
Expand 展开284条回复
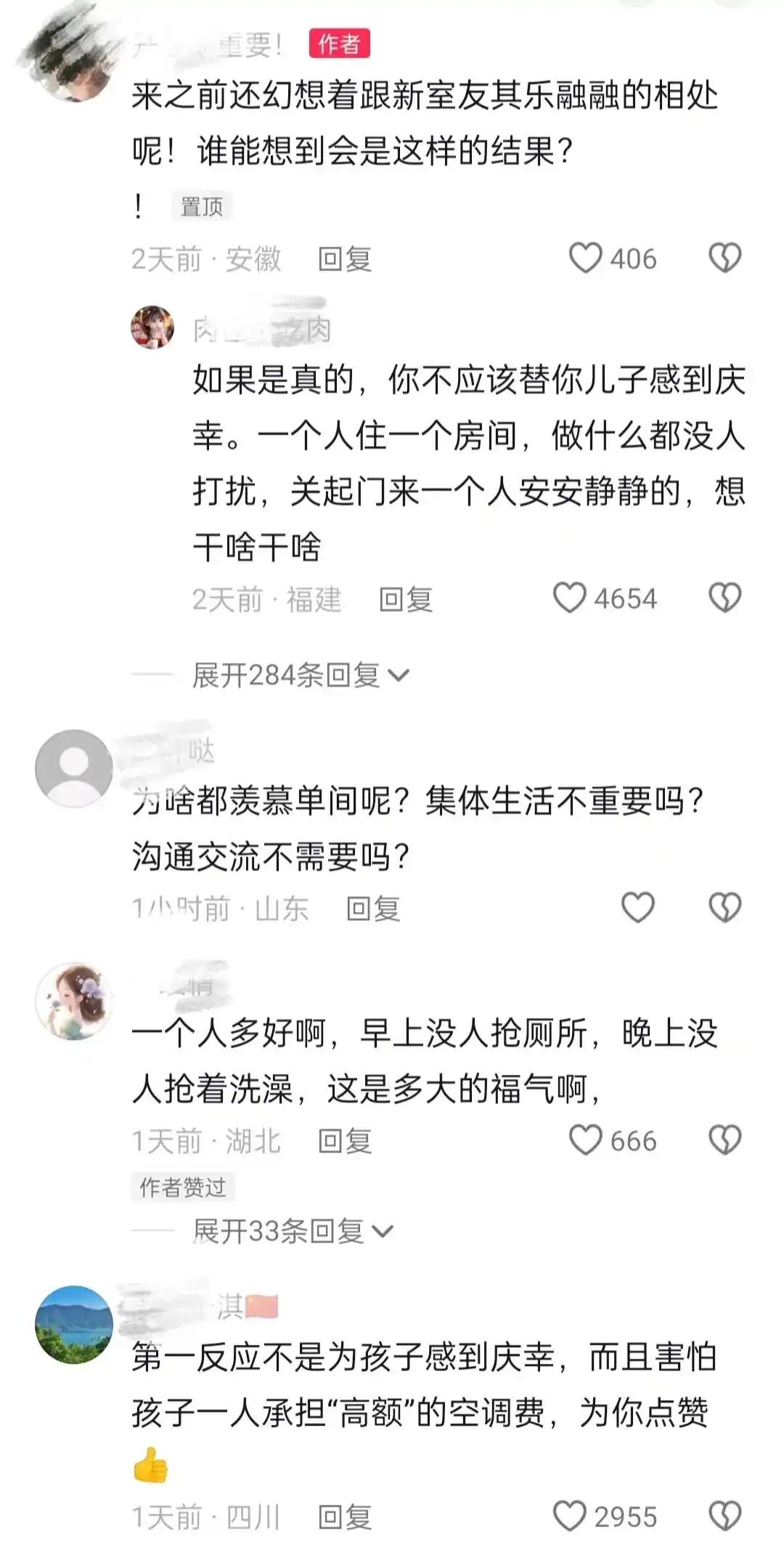coord(300,675)
